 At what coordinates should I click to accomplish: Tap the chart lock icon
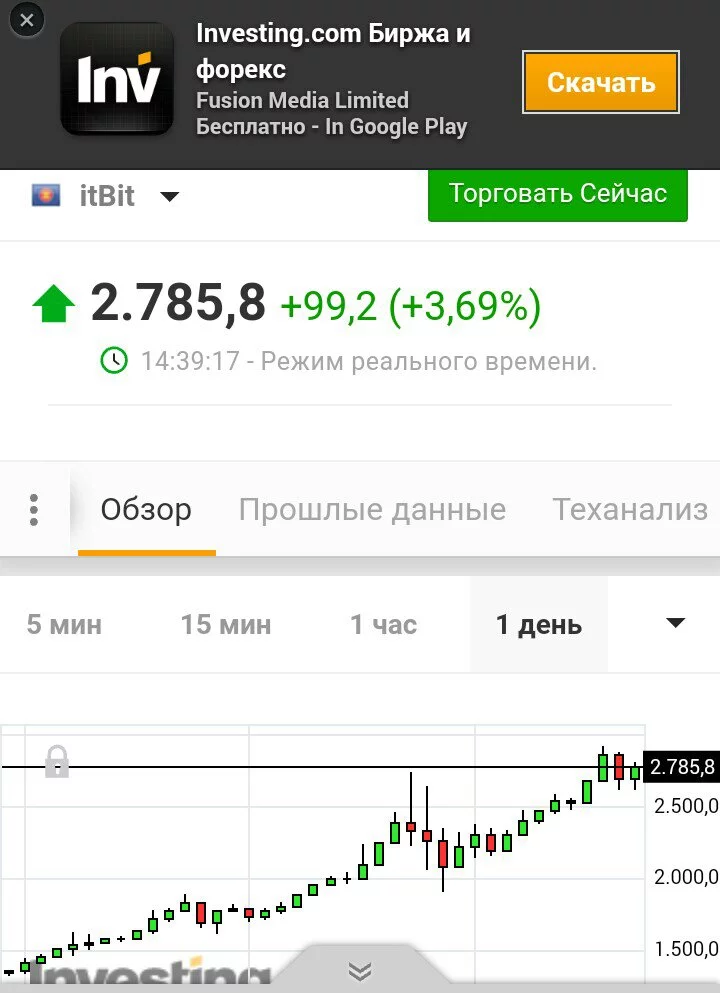pyautogui.click(x=57, y=762)
